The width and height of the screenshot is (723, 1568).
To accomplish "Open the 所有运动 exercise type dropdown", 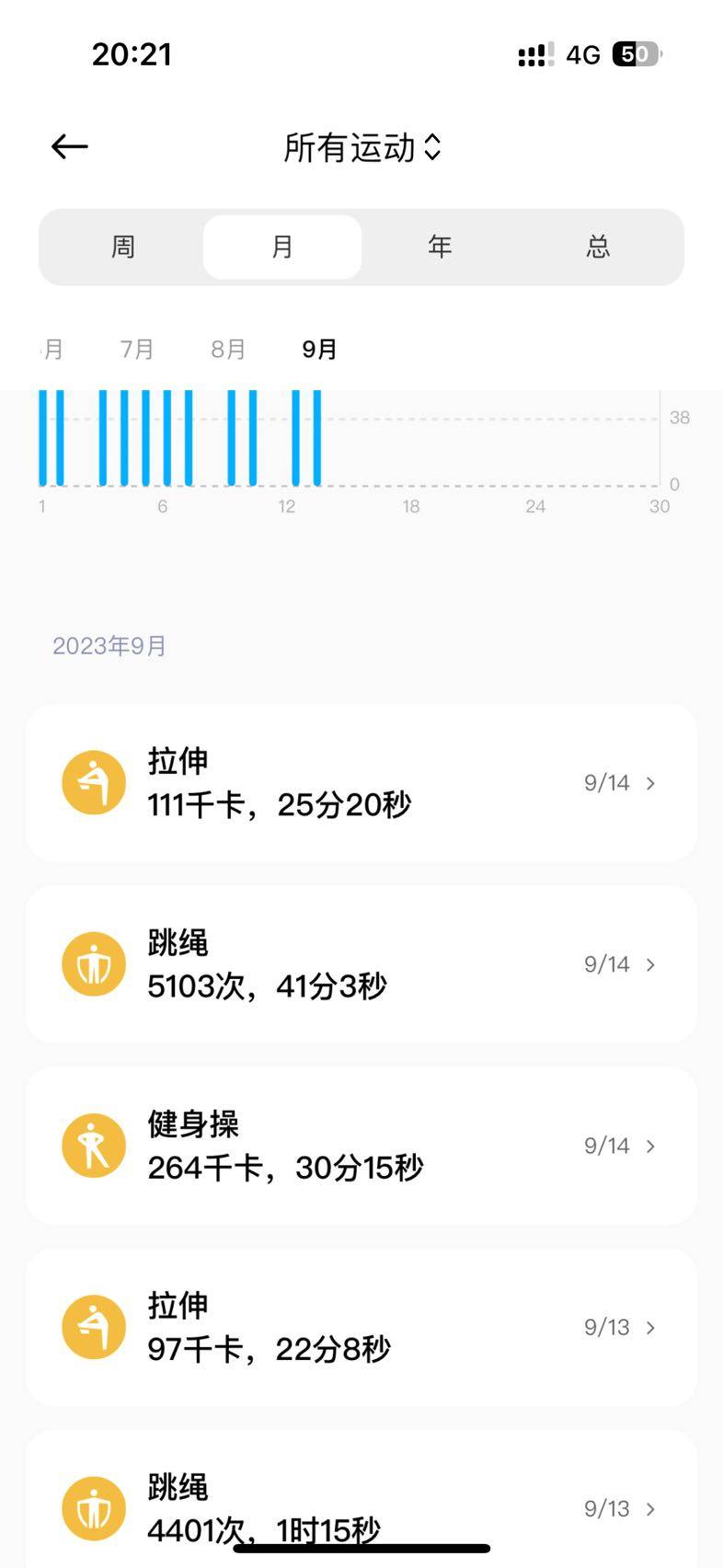I will click(362, 148).
